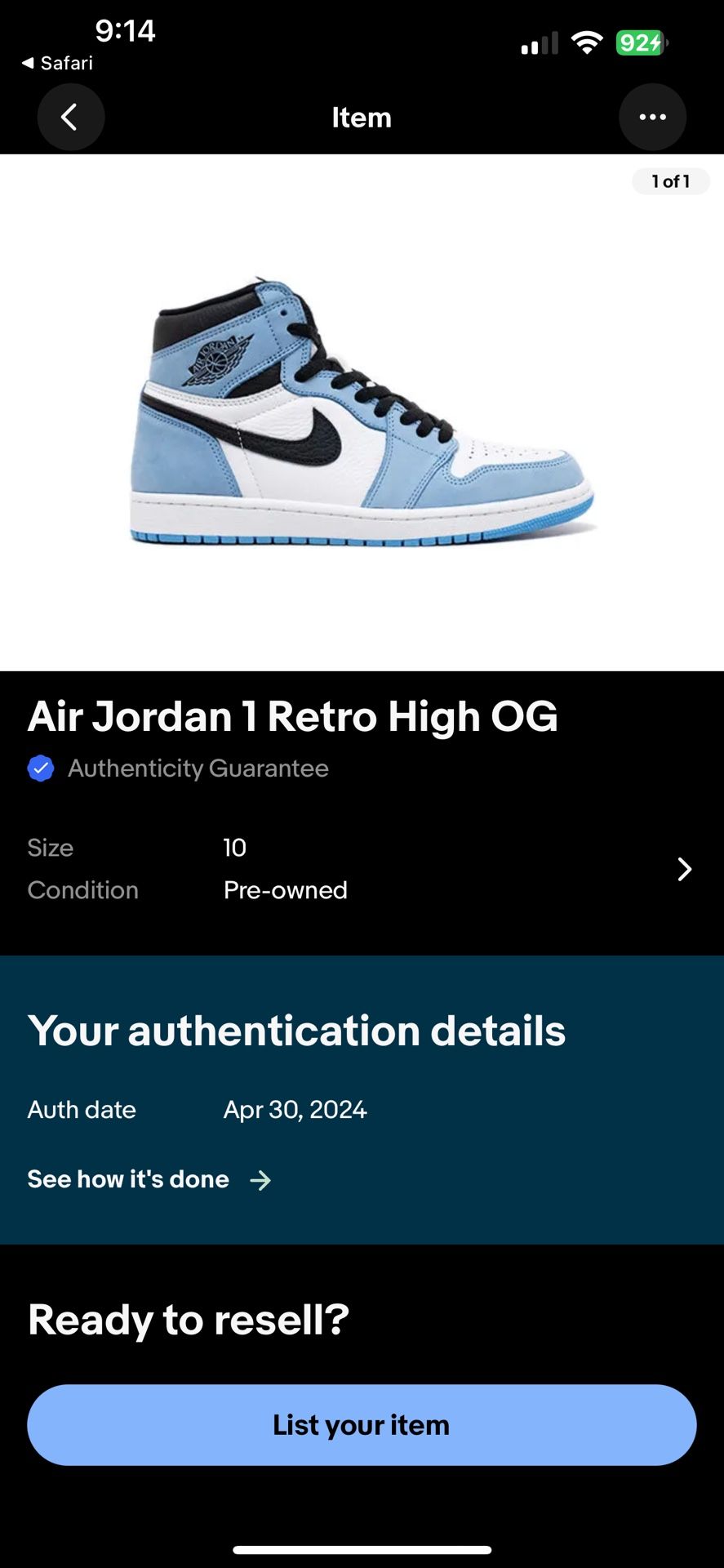The width and height of the screenshot is (724, 1568).
Task: Tap the battery indicator showing 92%
Action: pyautogui.click(x=641, y=42)
